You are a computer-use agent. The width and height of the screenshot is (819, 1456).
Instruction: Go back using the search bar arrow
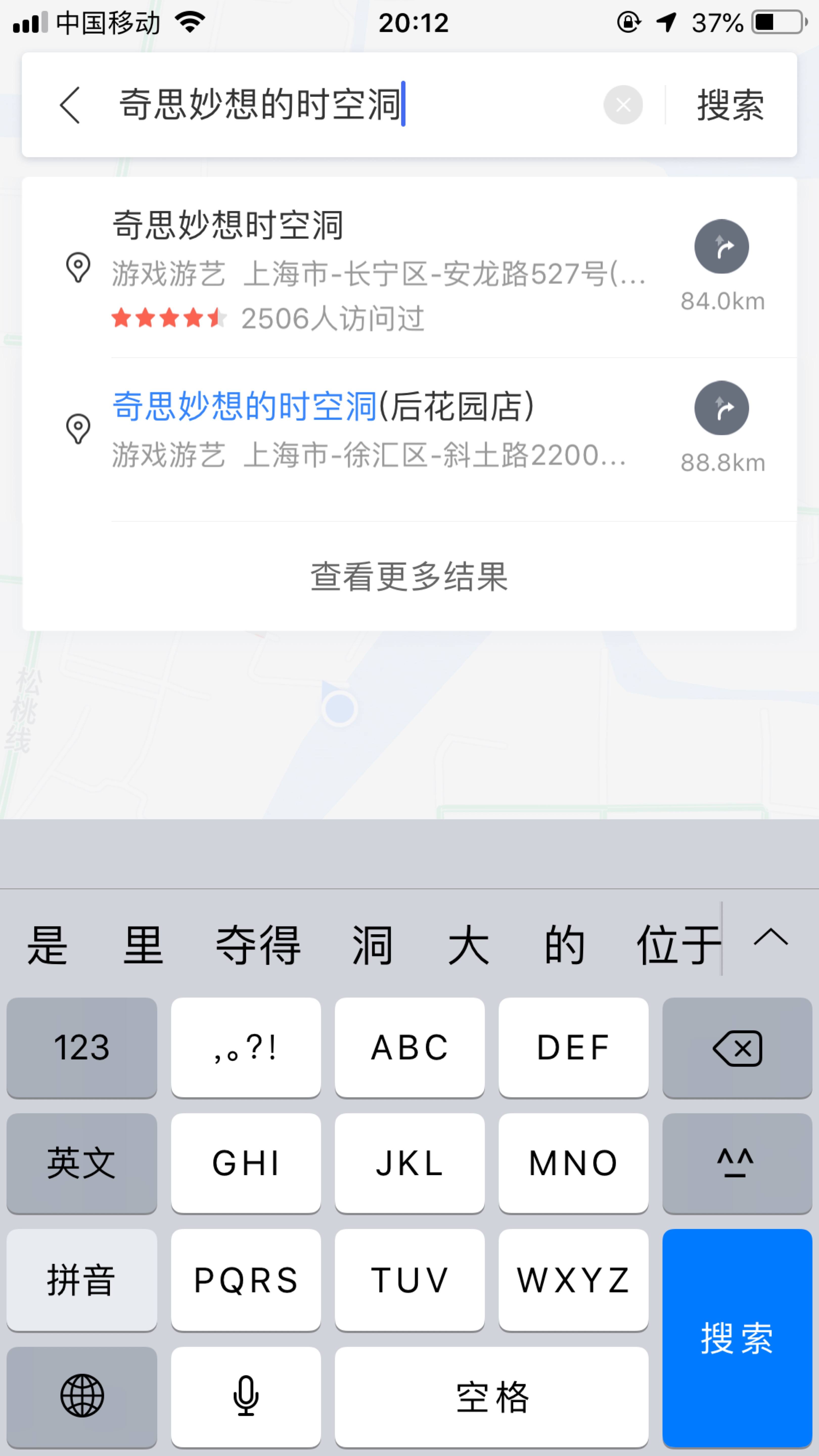[70, 105]
